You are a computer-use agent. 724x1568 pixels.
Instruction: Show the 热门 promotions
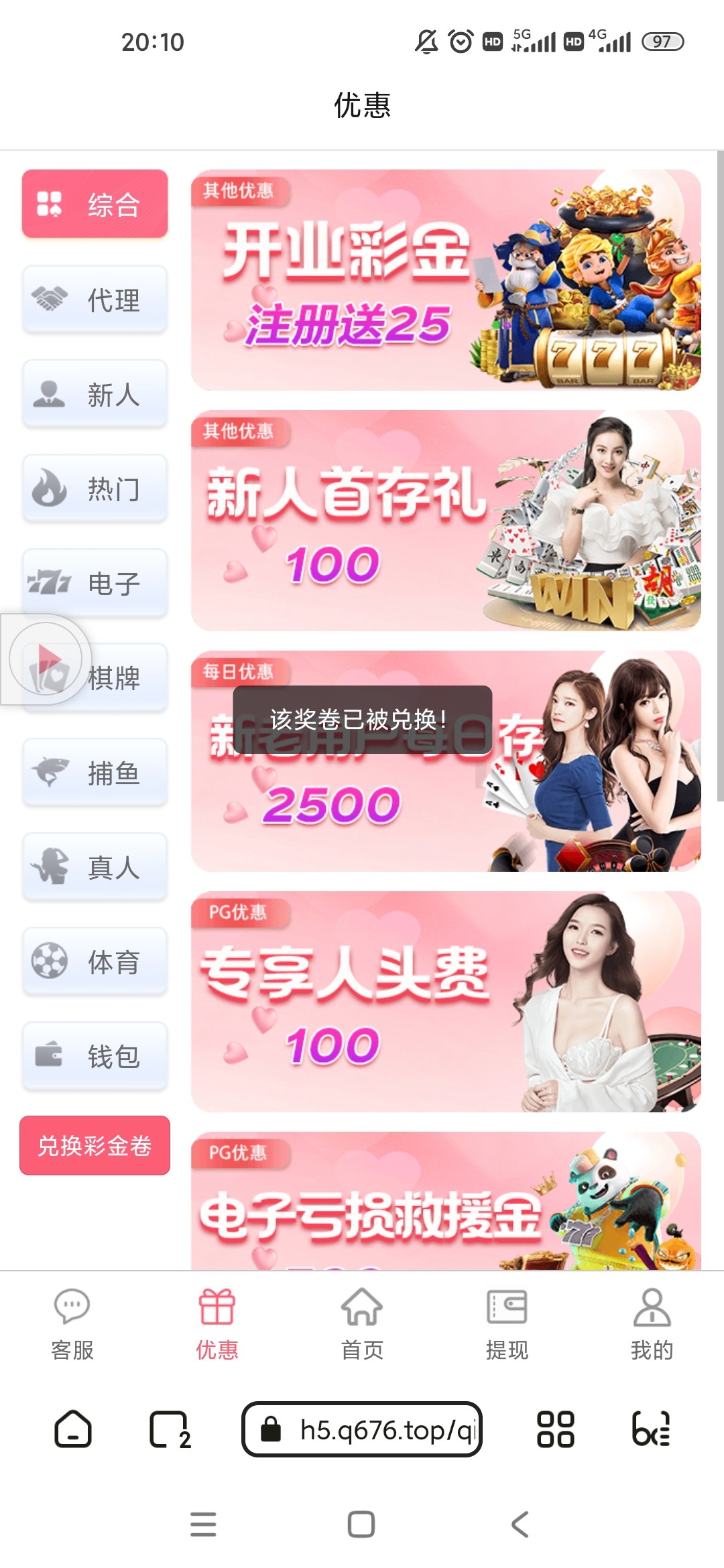pyautogui.click(x=95, y=488)
